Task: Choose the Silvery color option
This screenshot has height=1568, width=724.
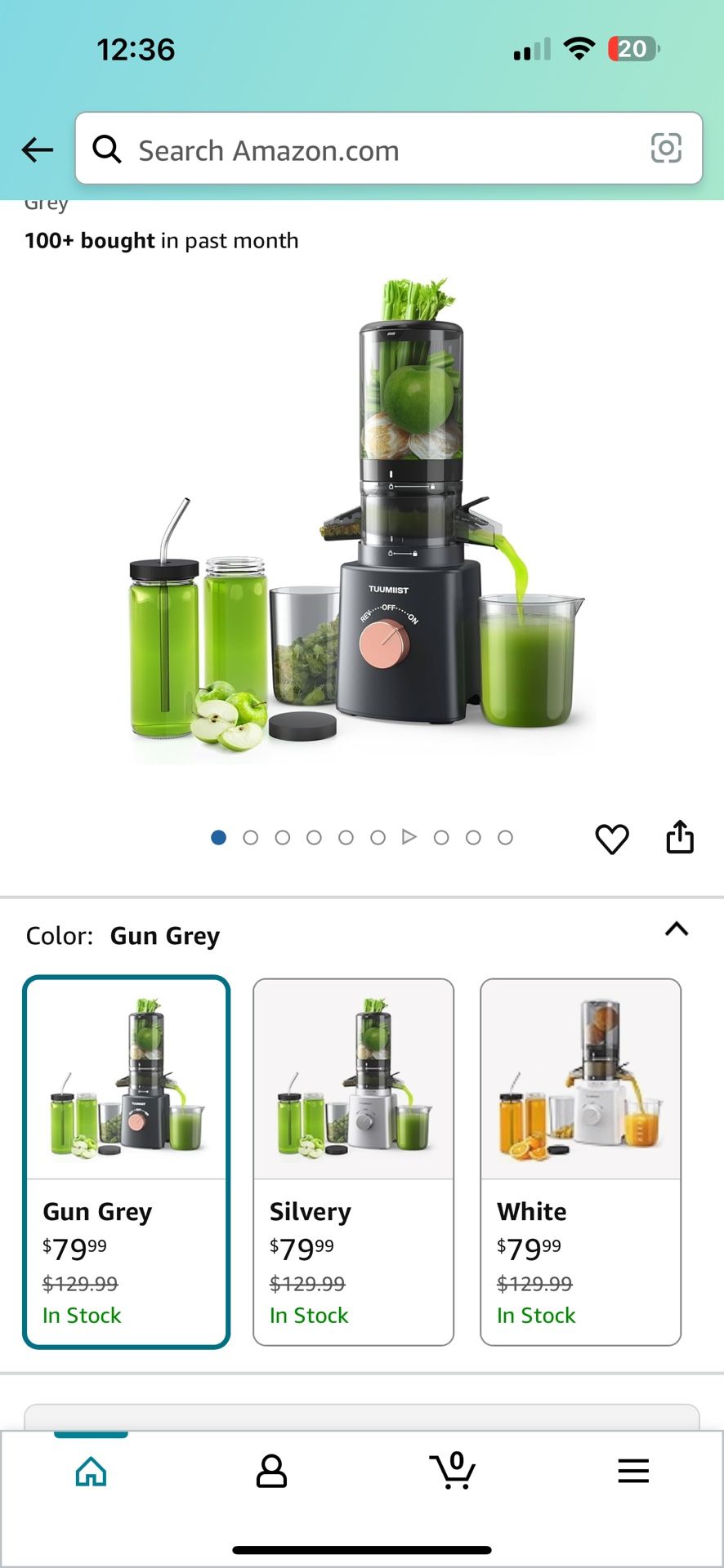Action: [x=353, y=1161]
